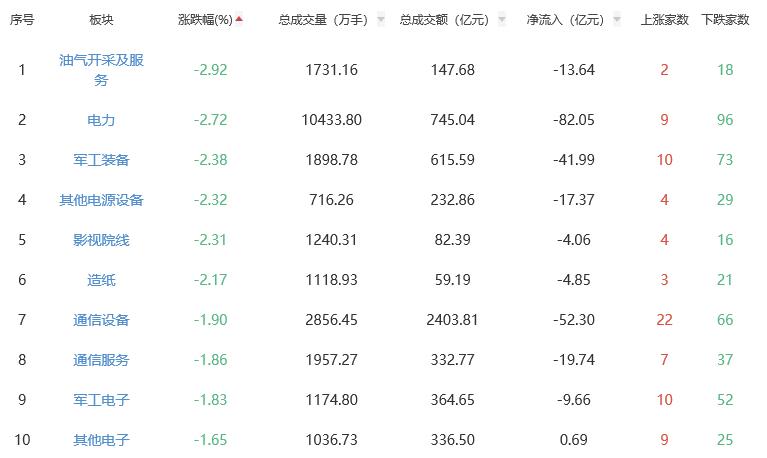View the 通信设备 sector
This screenshot has width=767, height=458.
click(101, 320)
